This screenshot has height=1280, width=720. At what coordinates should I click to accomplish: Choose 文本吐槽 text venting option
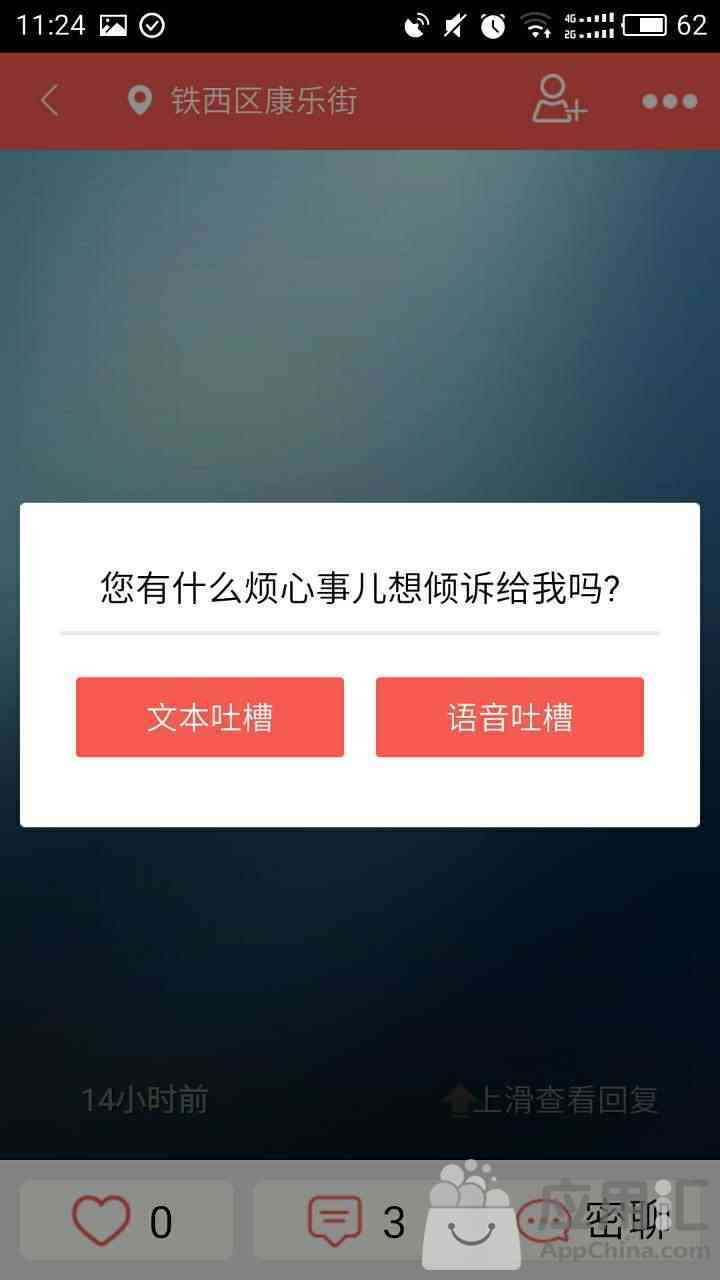(210, 717)
